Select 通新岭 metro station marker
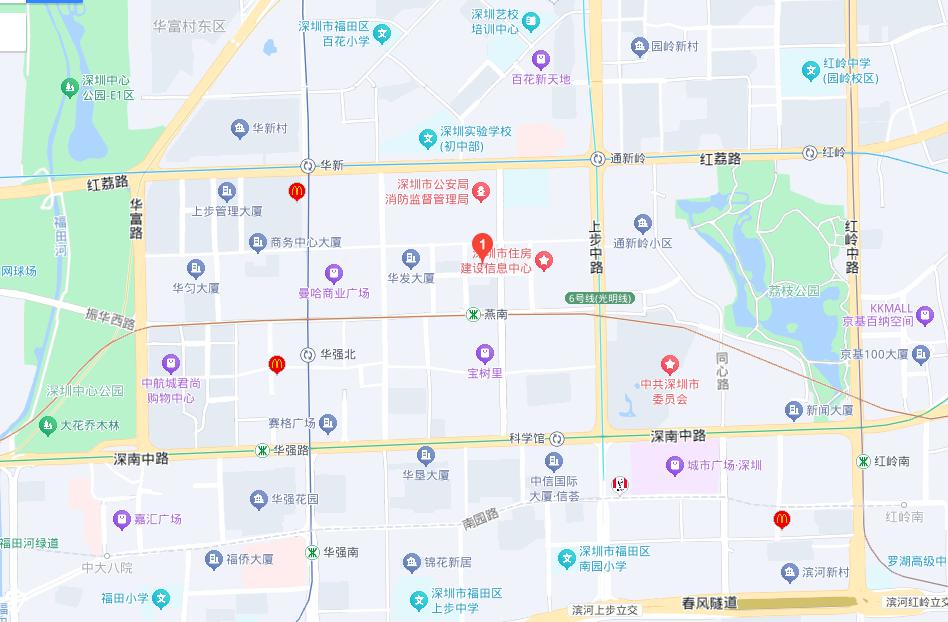948x622 pixels. 597,158
